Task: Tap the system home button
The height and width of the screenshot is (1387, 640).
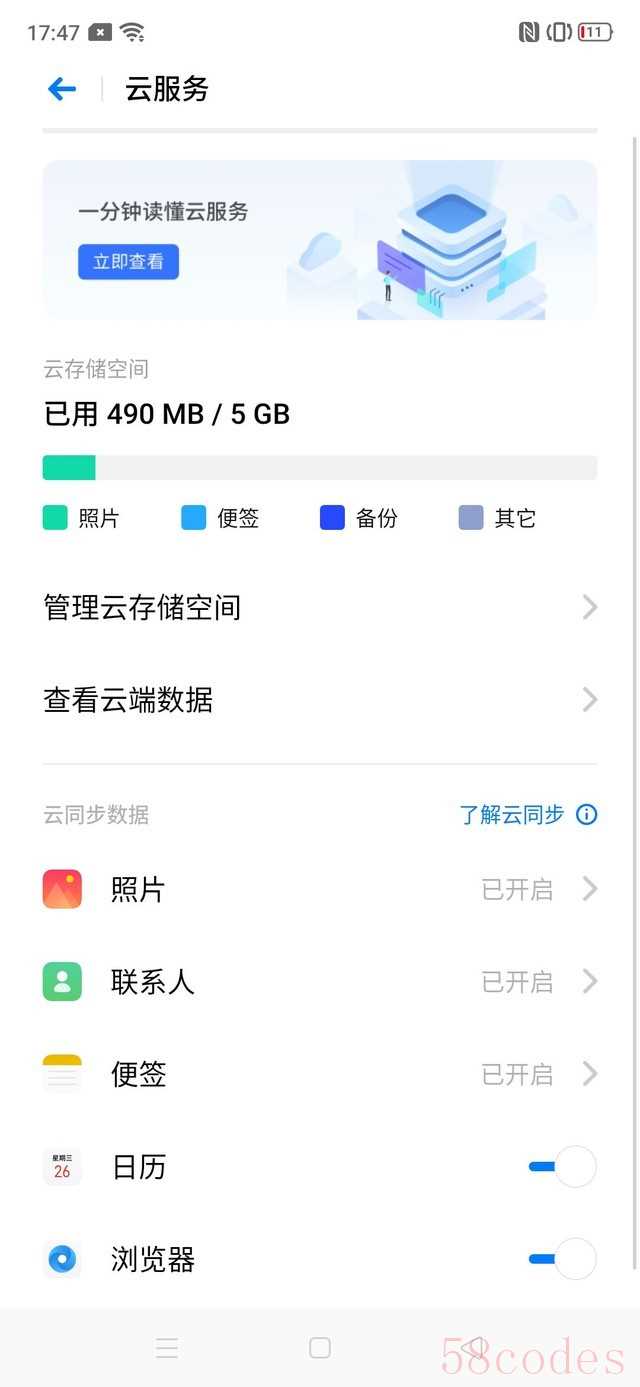Action: pyautogui.click(x=320, y=1348)
